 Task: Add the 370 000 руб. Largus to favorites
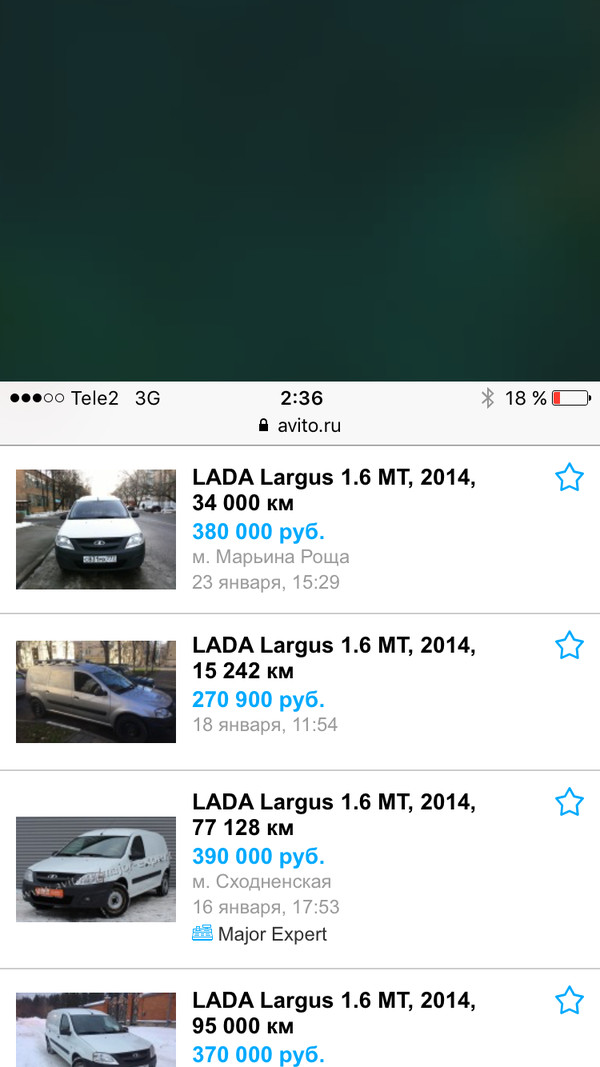[569, 1000]
